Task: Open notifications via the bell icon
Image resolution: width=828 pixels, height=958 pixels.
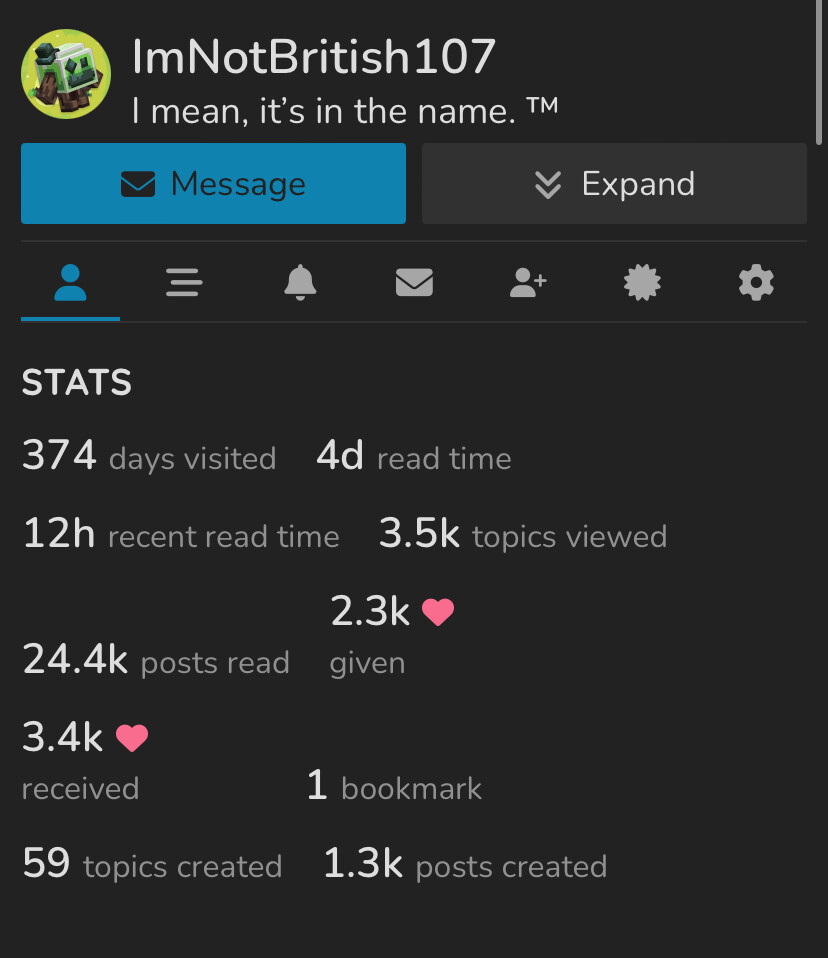Action: (300, 283)
